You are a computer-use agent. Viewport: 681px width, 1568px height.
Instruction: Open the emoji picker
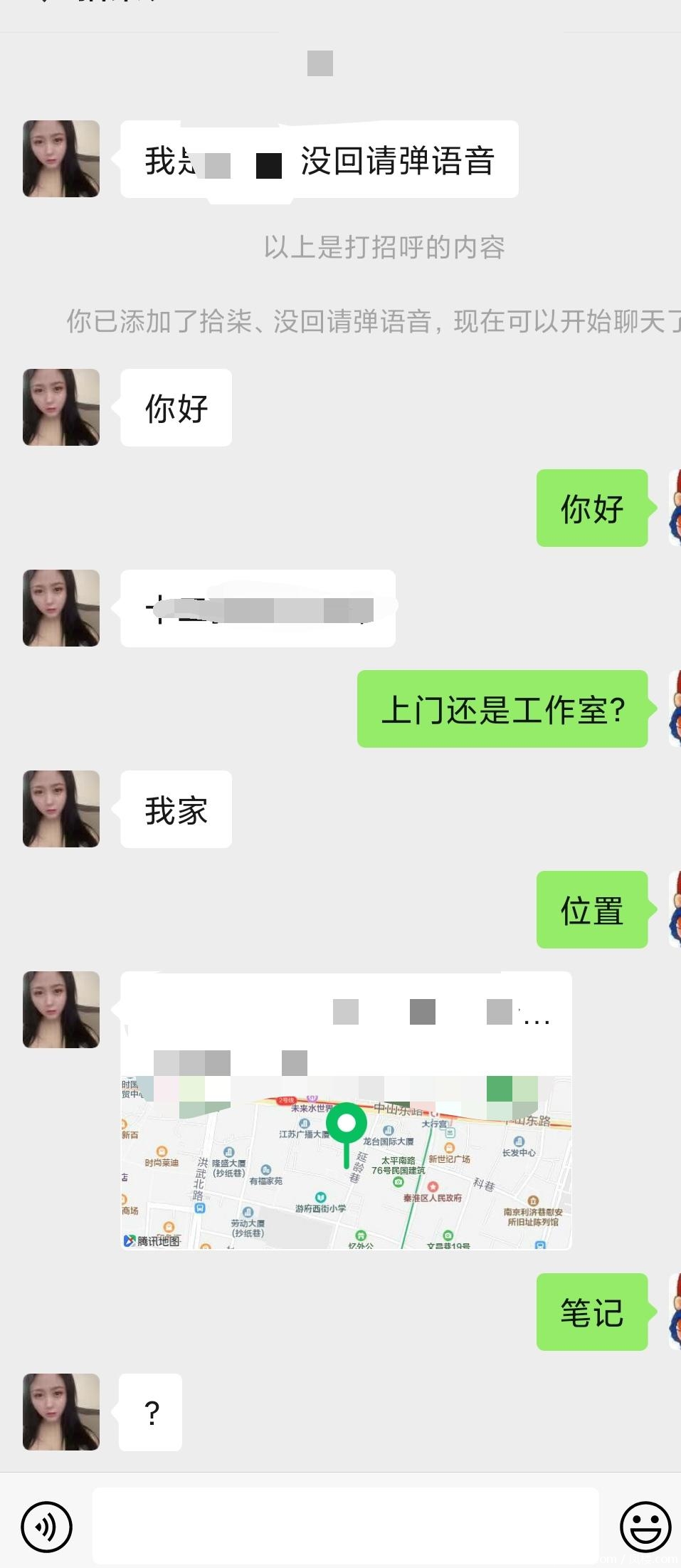[x=645, y=1527]
